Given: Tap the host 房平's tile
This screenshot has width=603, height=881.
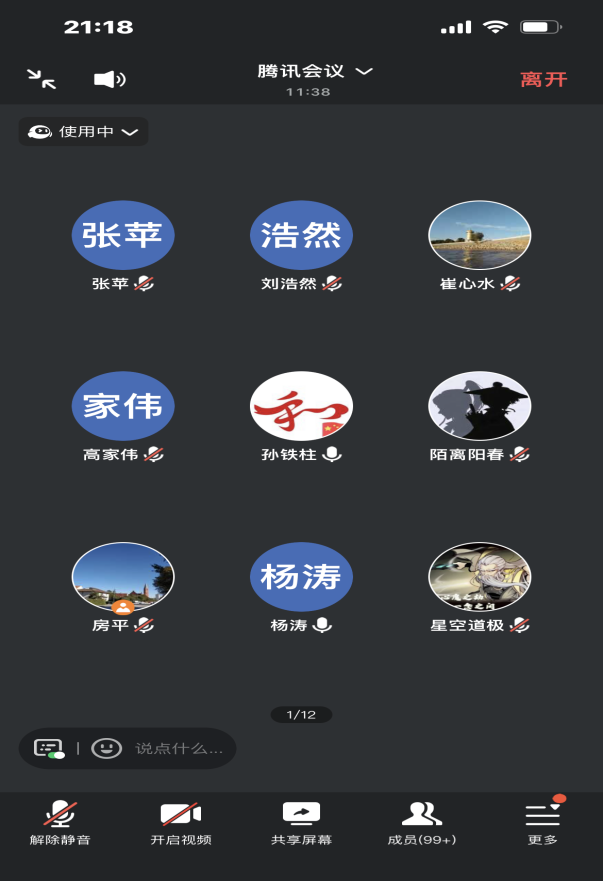Looking at the screenshot, I should [x=123, y=577].
